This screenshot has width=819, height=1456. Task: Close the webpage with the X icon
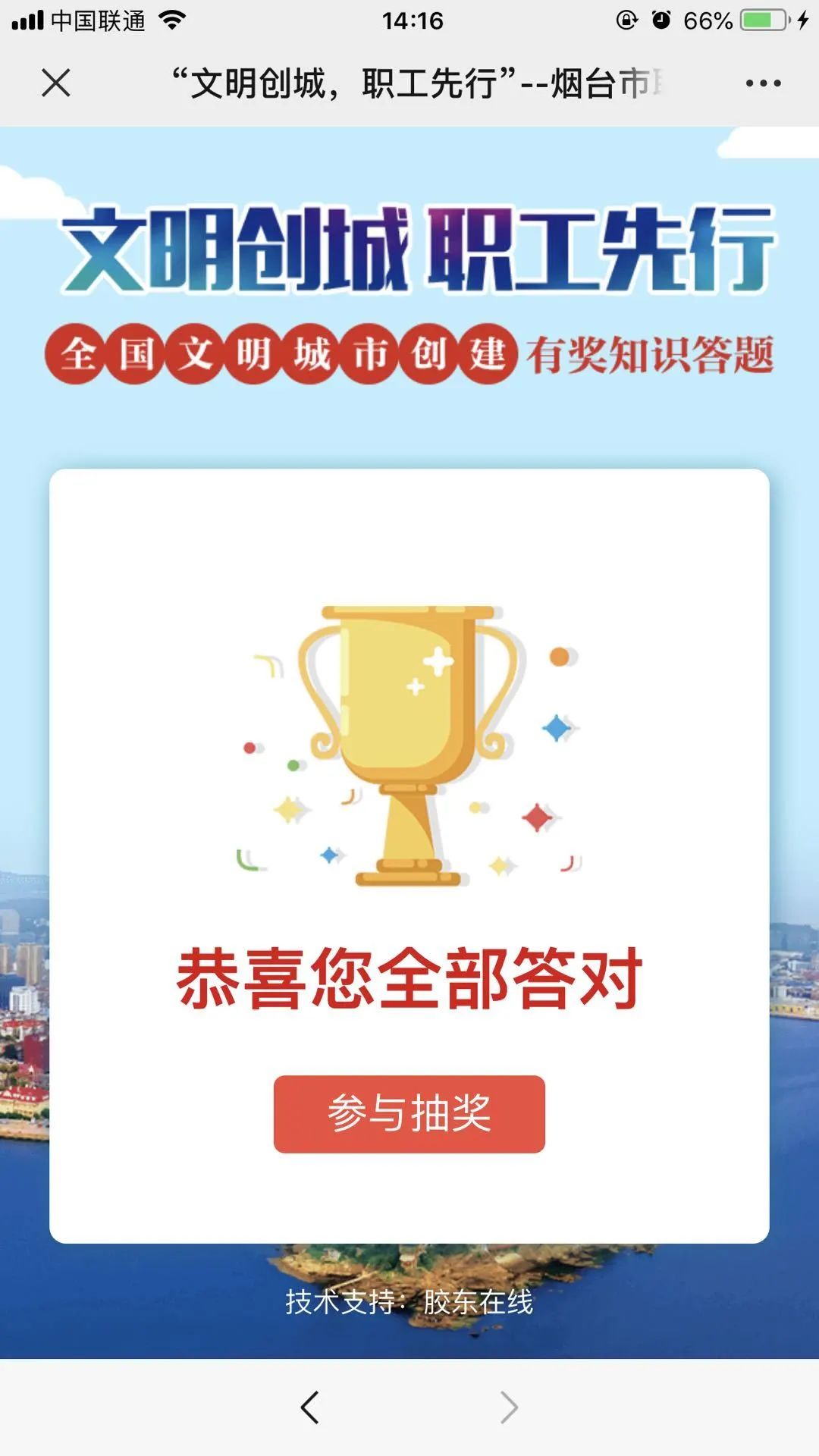tap(55, 83)
